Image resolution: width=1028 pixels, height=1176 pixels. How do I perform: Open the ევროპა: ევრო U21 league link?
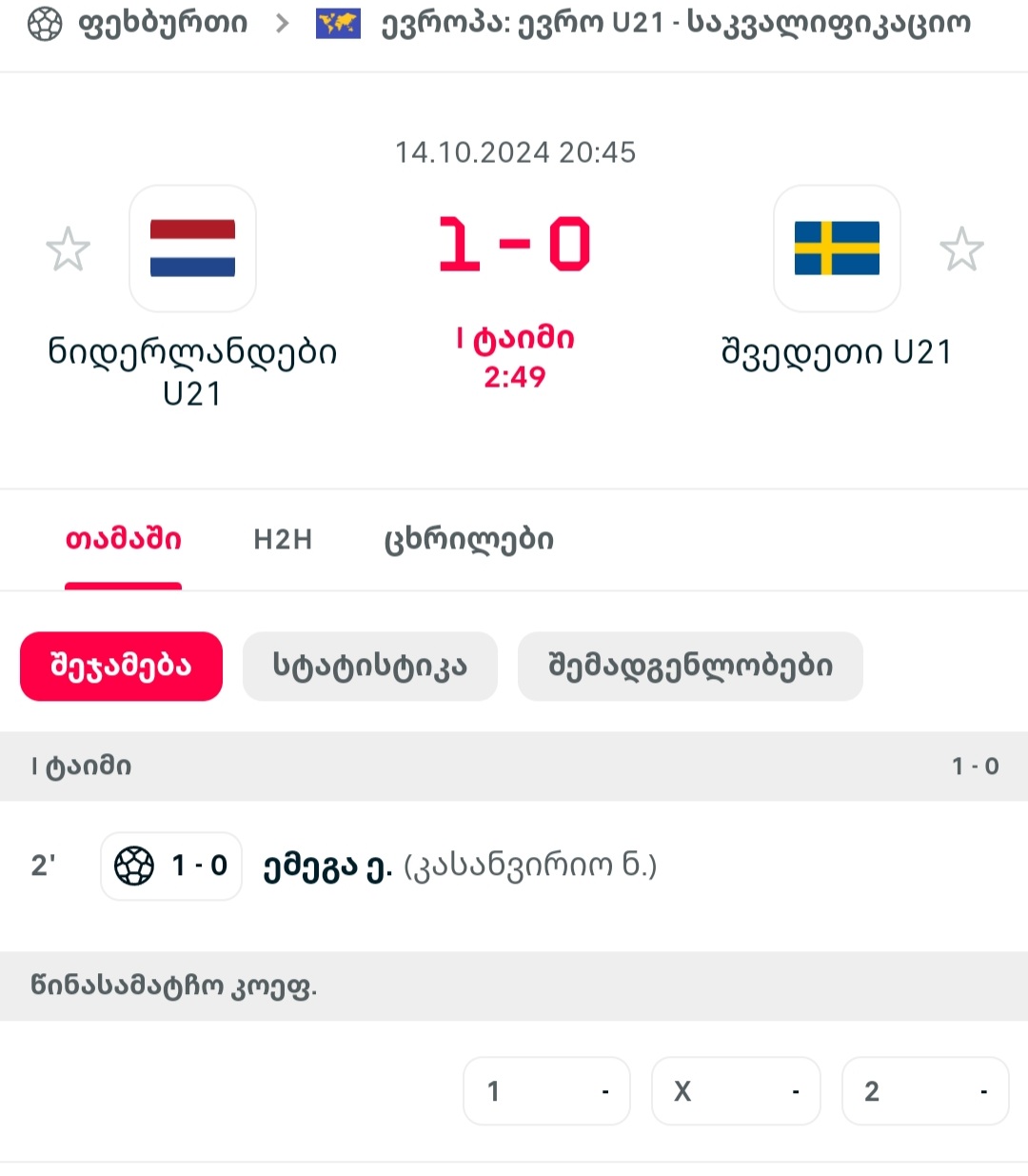675,23
